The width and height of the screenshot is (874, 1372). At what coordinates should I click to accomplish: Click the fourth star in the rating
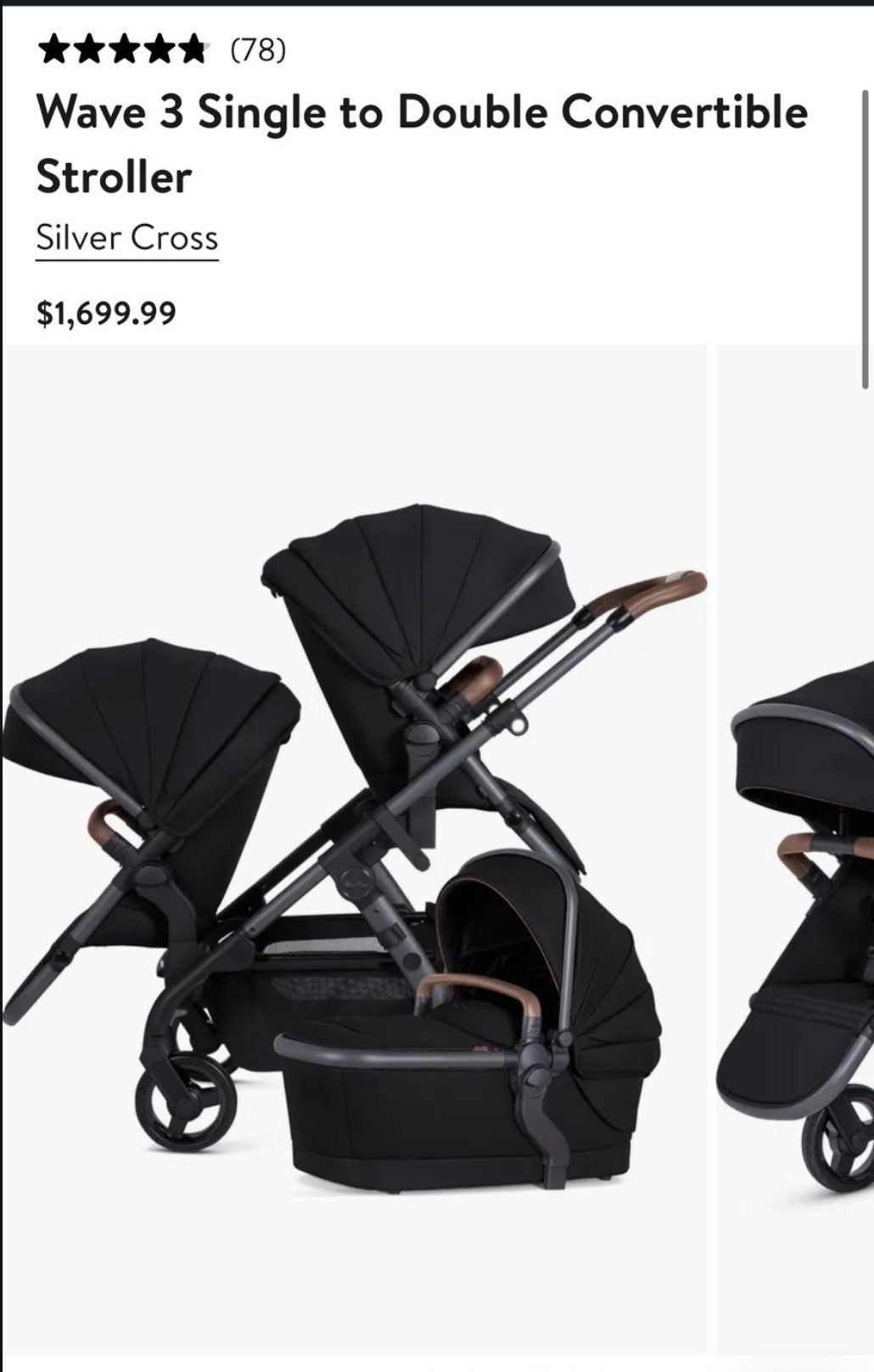coord(157,51)
